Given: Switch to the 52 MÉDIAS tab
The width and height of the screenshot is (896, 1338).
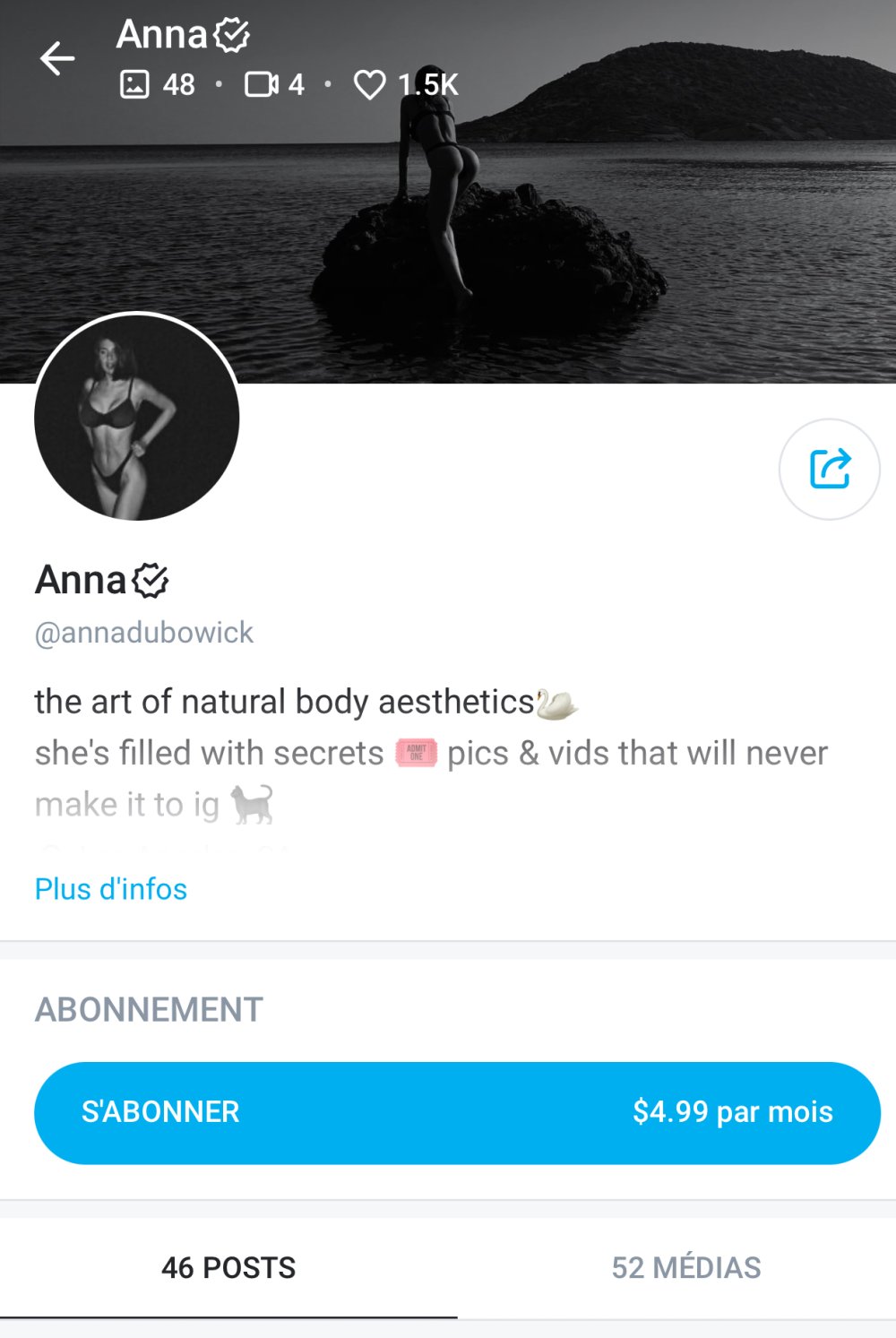Looking at the screenshot, I should pos(685,1267).
